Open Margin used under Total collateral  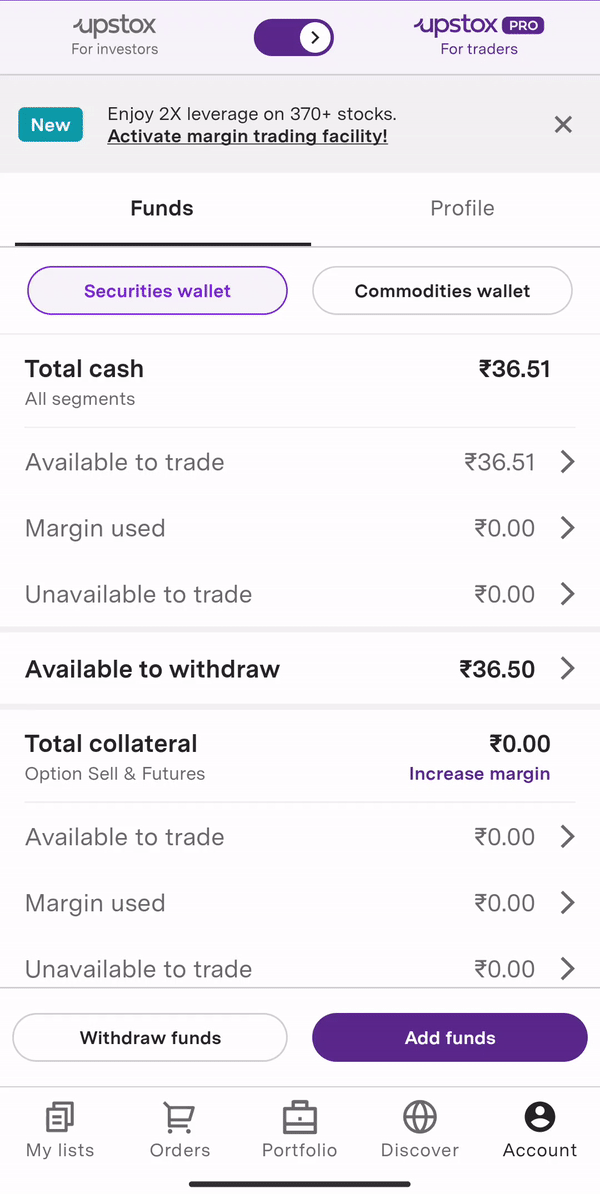pyautogui.click(x=300, y=903)
